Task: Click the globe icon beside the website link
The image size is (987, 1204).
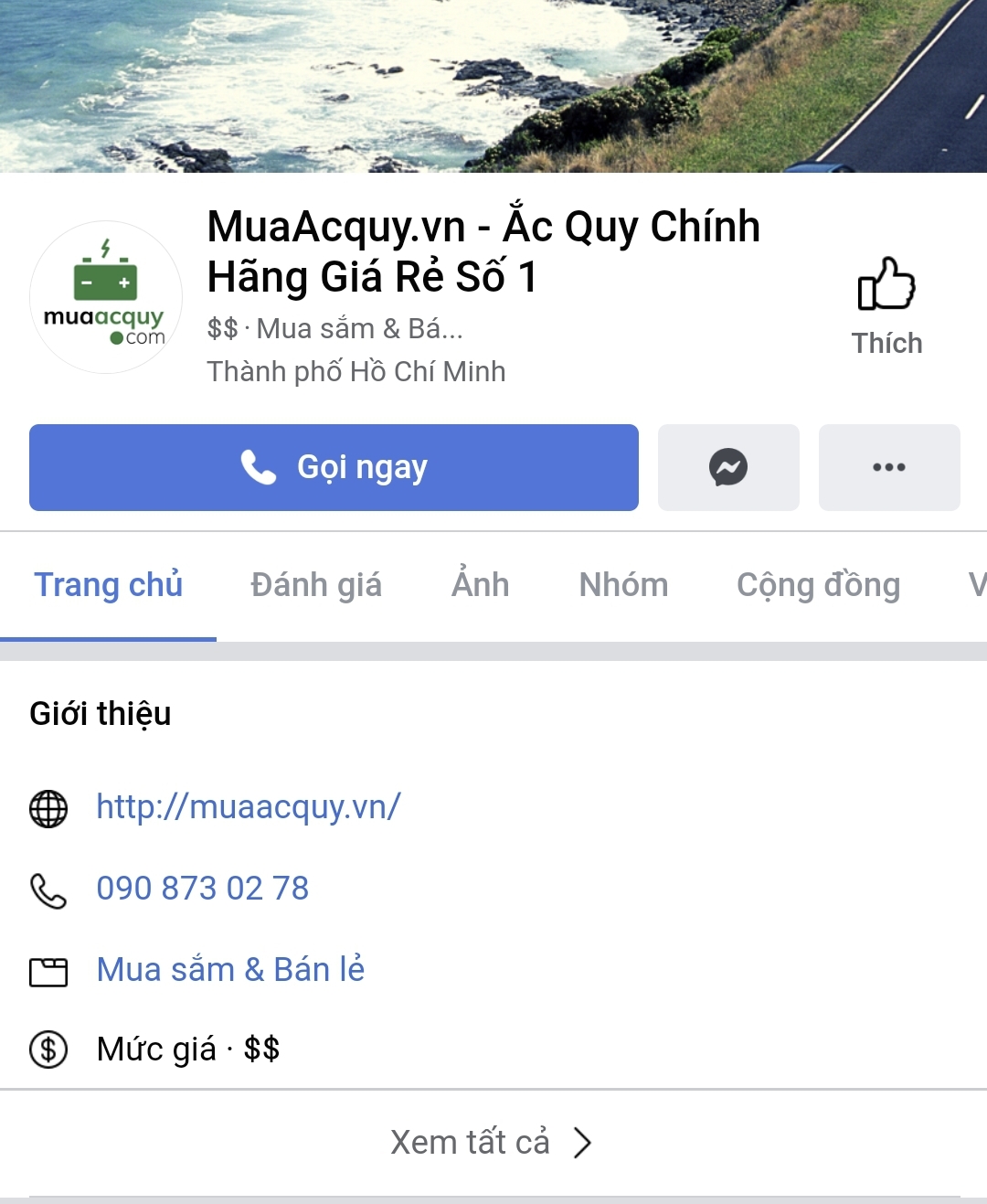Action: coord(50,806)
